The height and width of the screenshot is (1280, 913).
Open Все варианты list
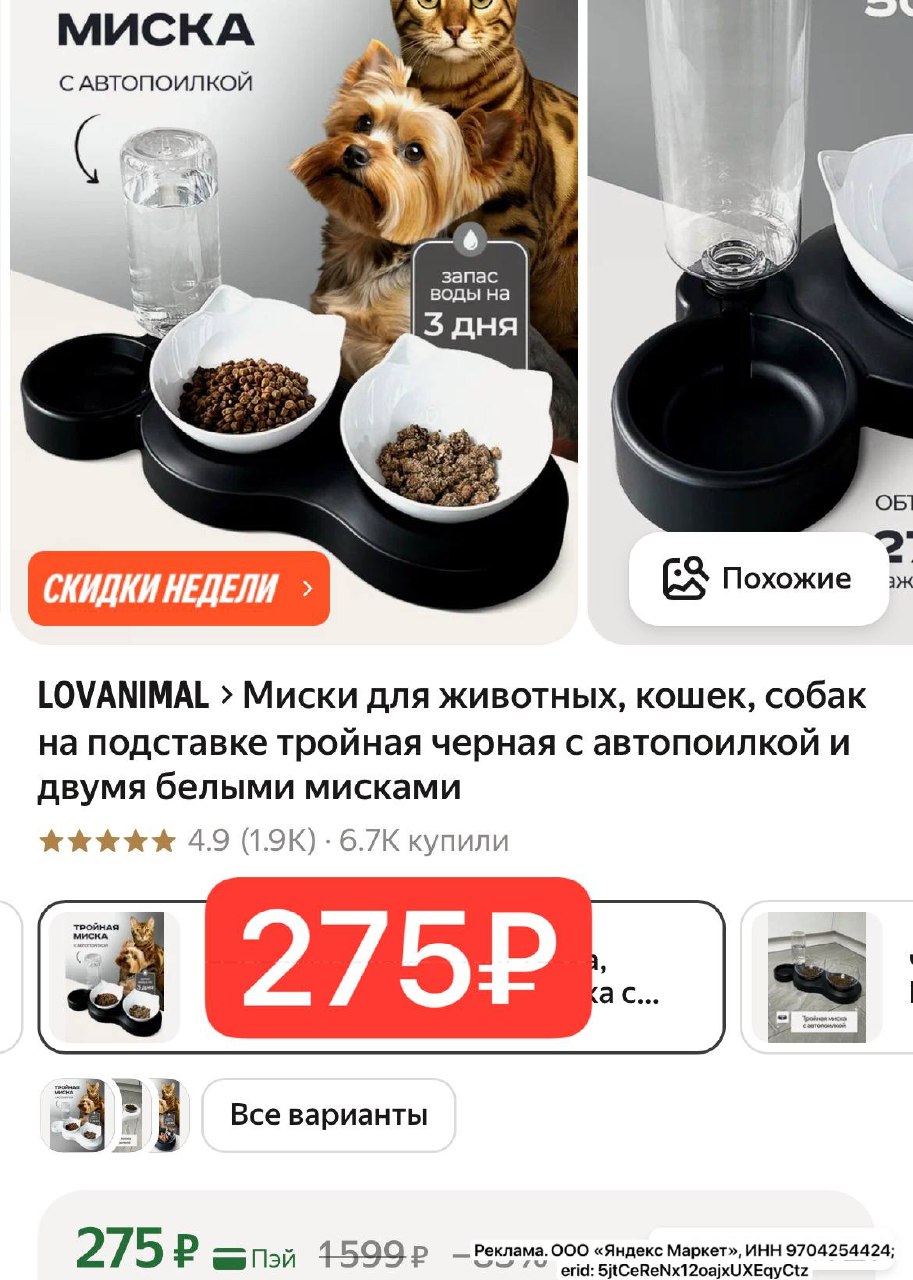pyautogui.click(x=328, y=1115)
